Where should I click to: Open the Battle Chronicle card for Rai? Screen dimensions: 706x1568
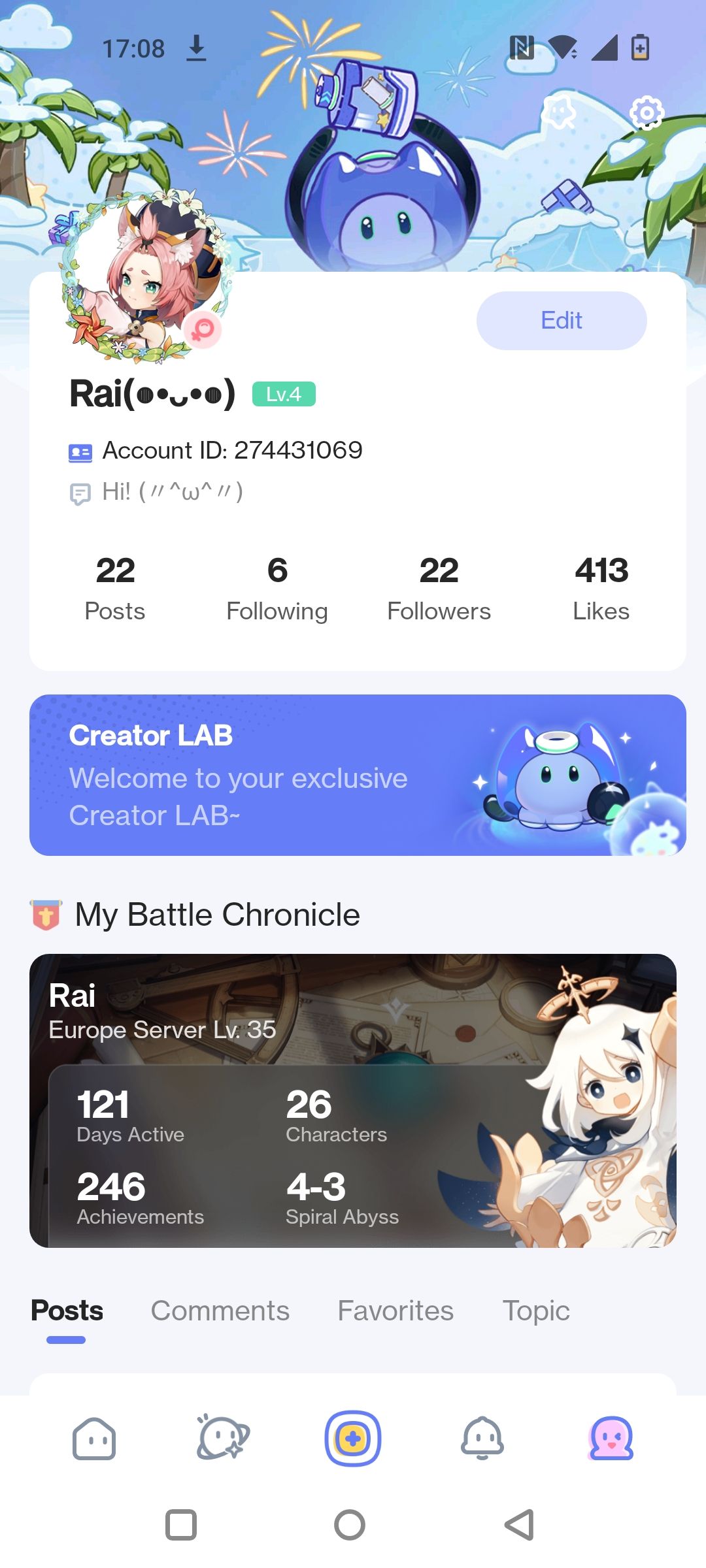click(353, 1100)
